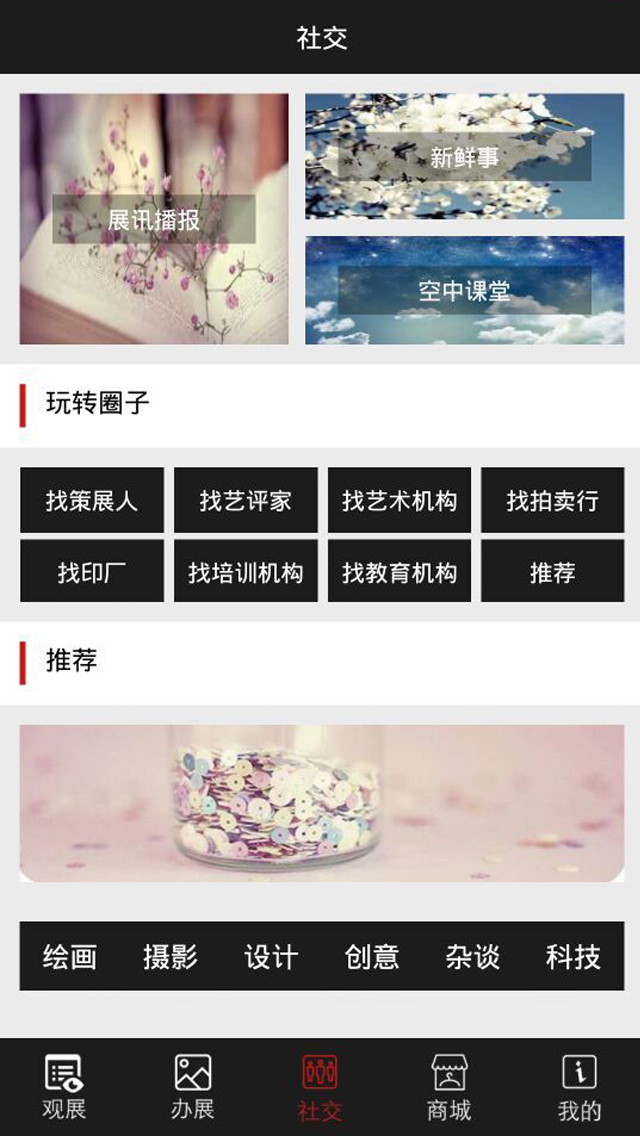This screenshot has width=640, height=1136.
Task: Switch to the 绘画 category
Action: pos(70,956)
